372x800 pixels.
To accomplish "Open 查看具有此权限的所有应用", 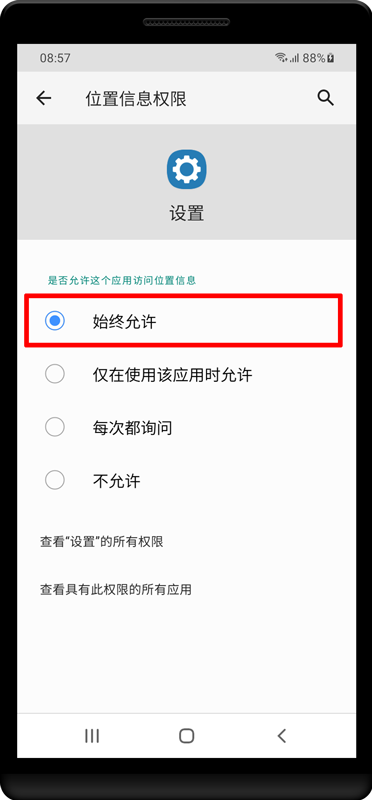I will [116, 590].
